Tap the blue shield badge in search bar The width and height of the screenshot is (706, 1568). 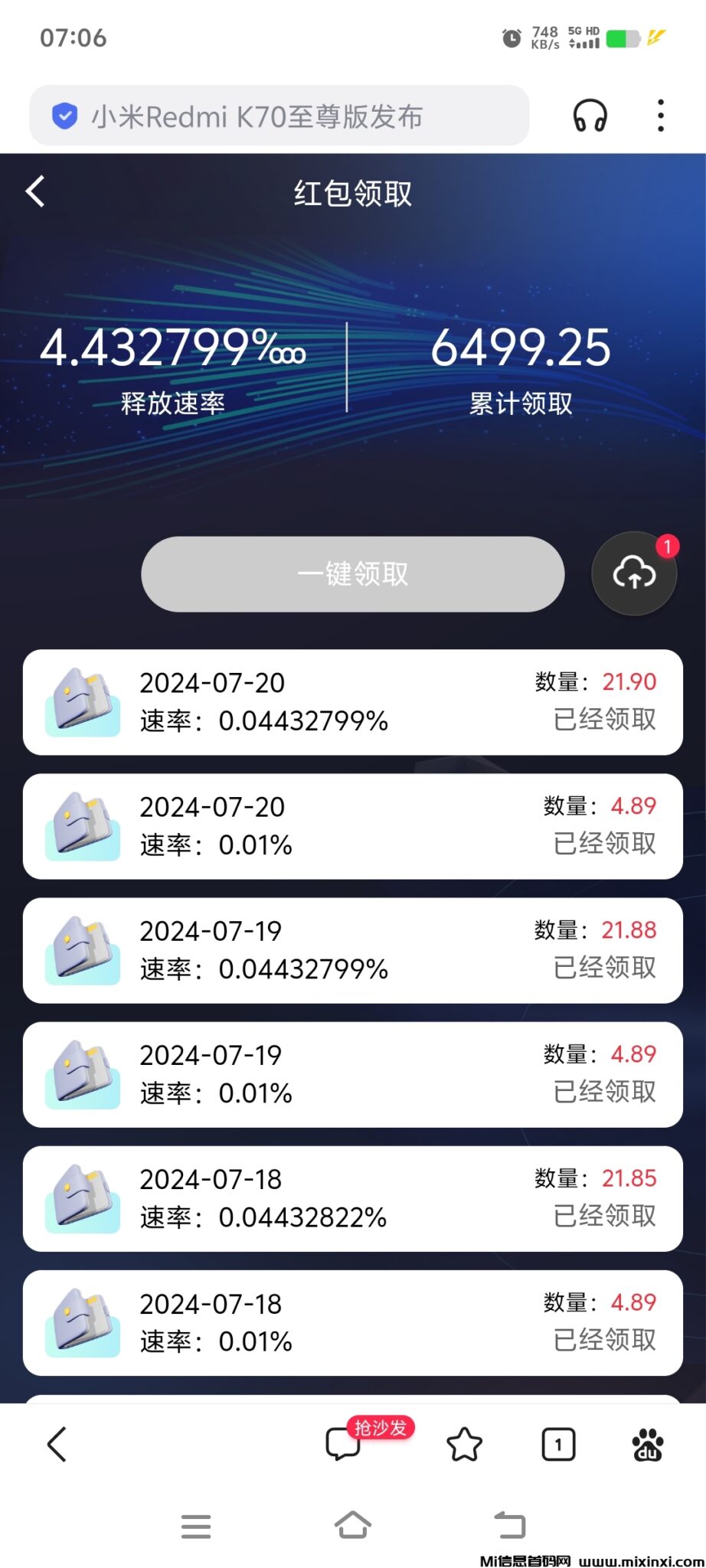[64, 116]
